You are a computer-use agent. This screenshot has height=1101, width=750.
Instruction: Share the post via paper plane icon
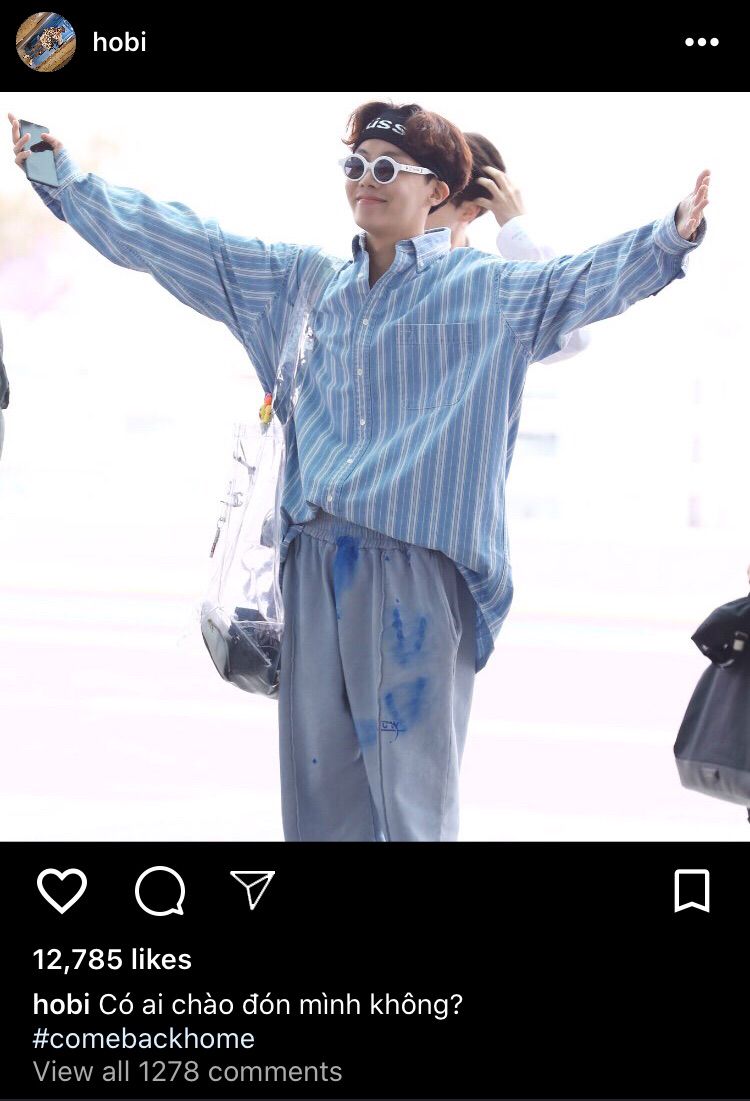[253, 889]
